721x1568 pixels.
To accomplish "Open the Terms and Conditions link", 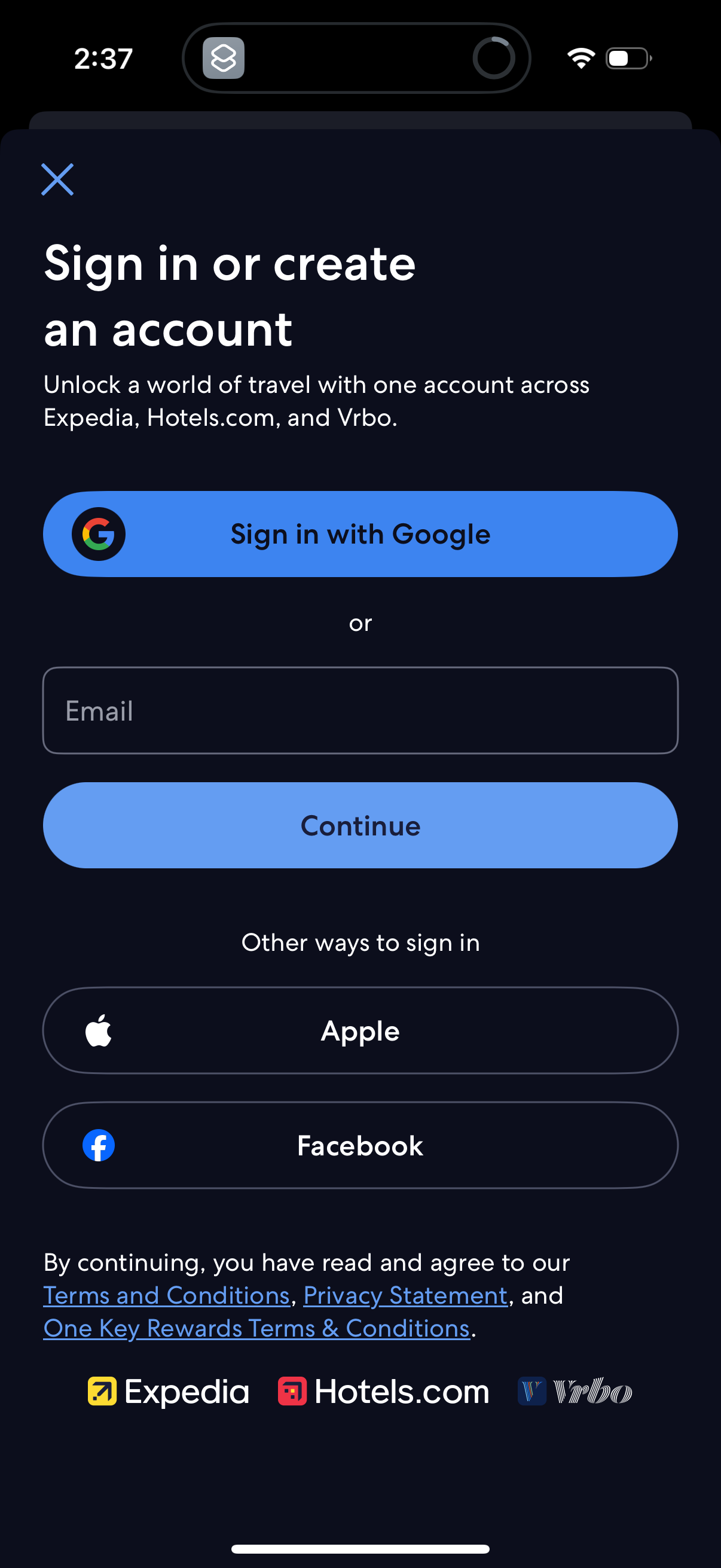I will click(167, 1296).
